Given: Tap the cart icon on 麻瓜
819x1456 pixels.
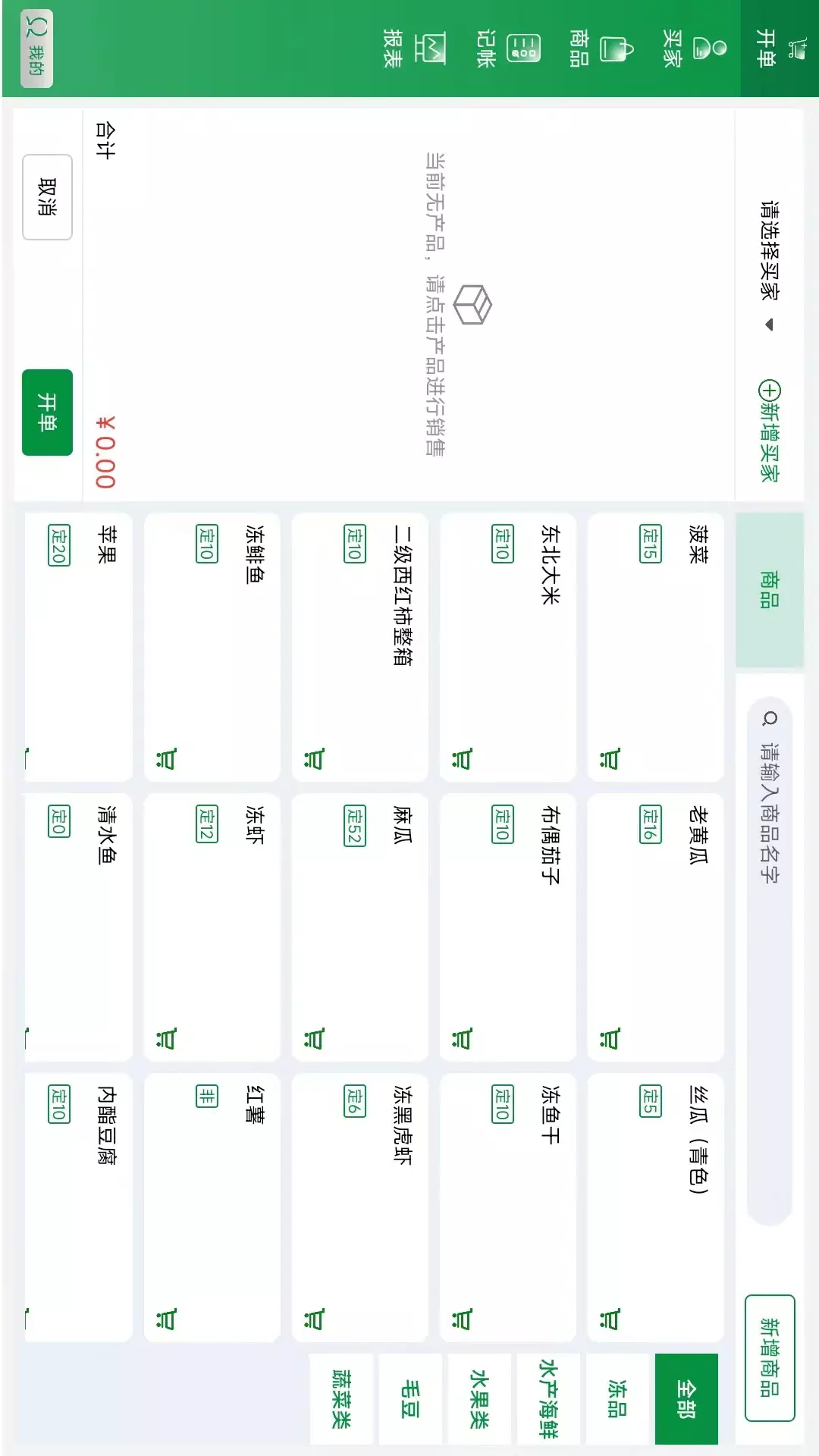Looking at the screenshot, I should [x=315, y=1037].
